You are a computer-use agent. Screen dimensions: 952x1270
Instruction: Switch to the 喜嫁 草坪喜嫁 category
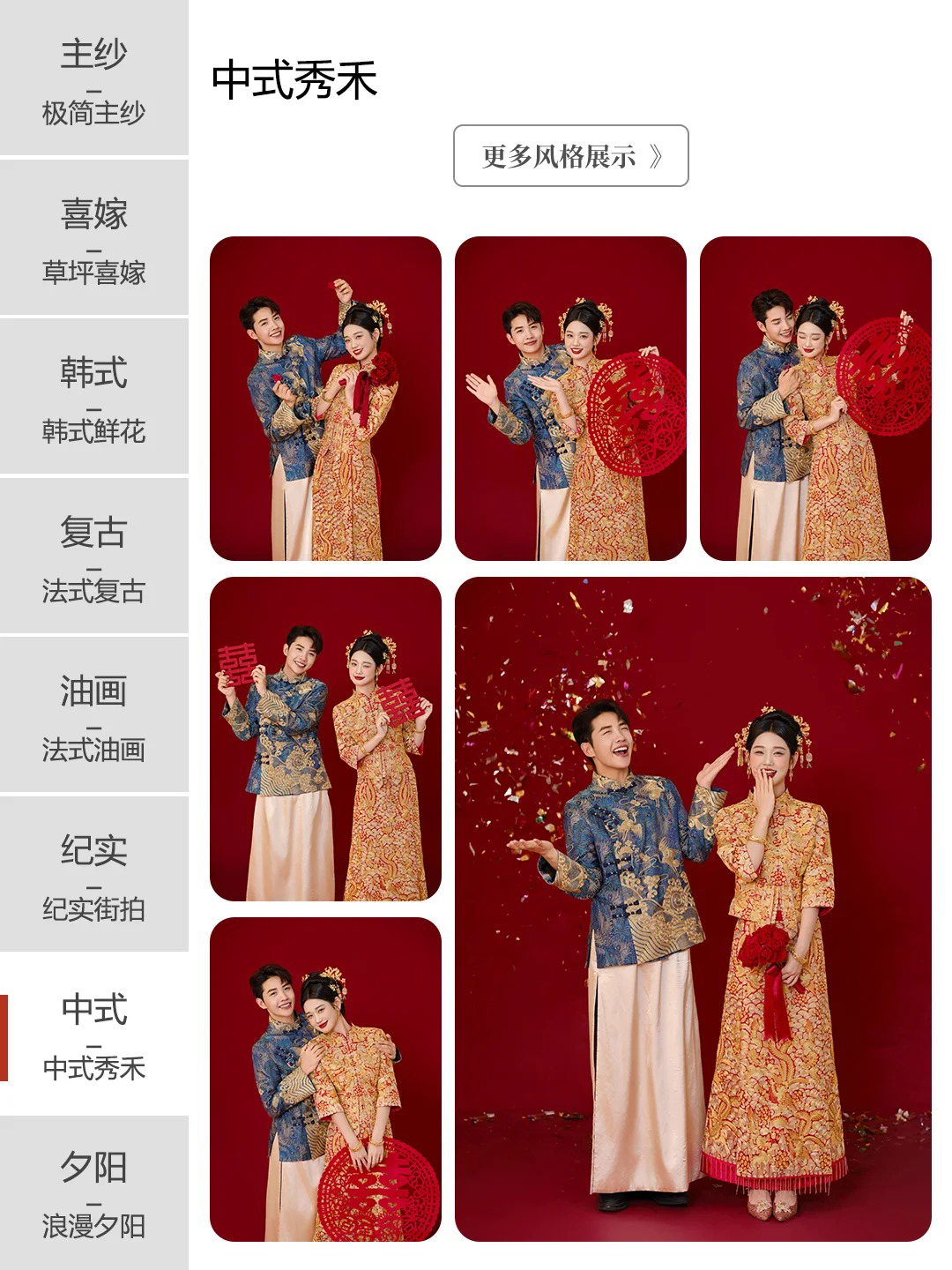point(93,238)
